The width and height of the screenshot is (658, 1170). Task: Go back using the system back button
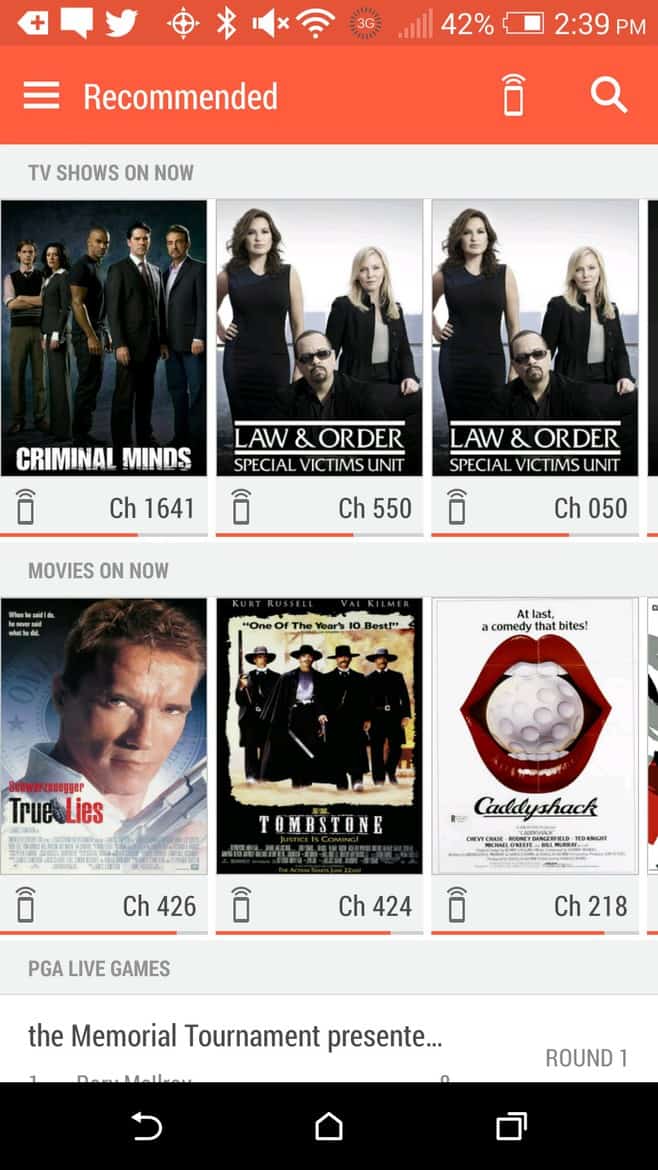(146, 1127)
